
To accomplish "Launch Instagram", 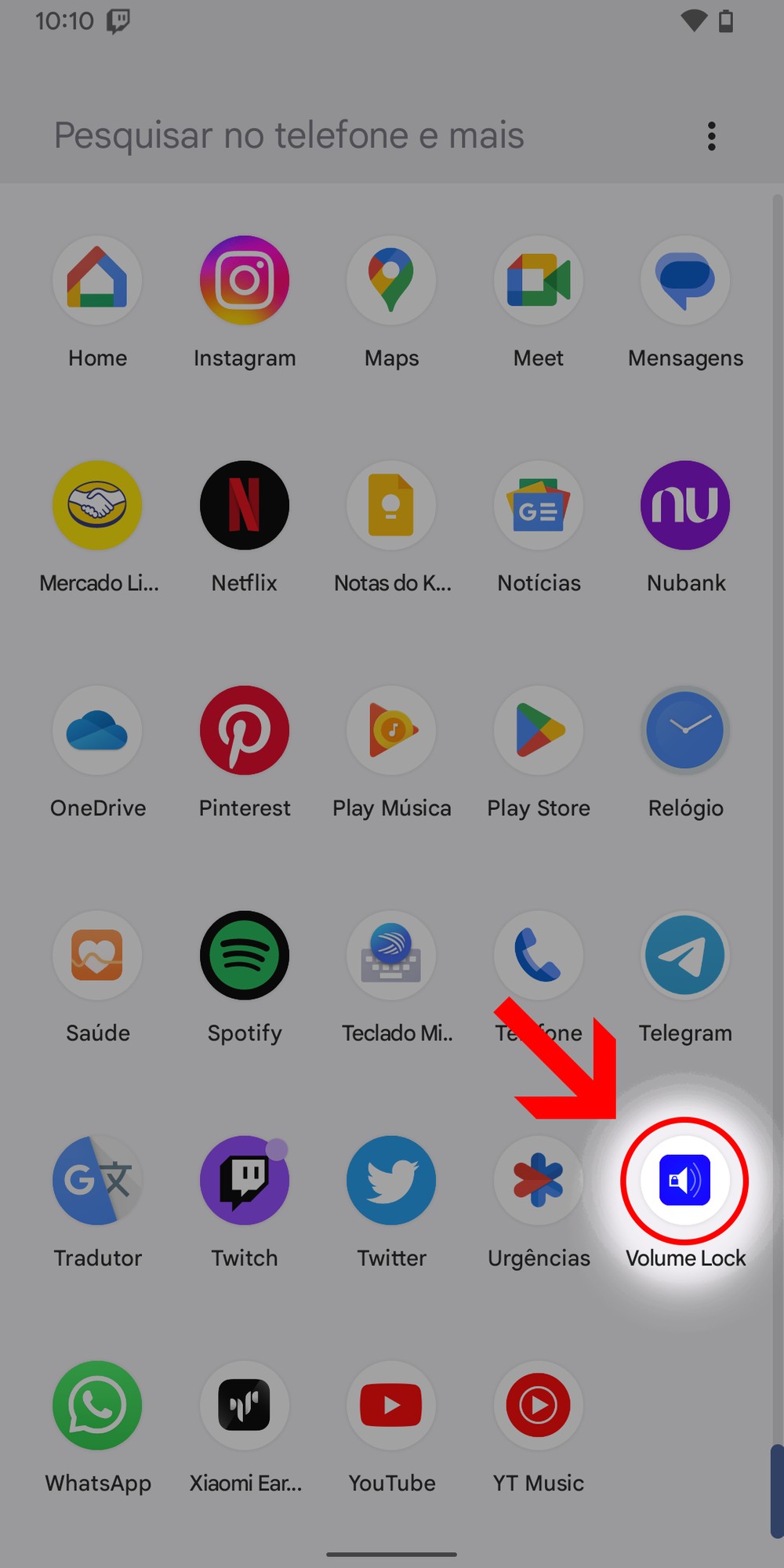I will click(x=245, y=281).
